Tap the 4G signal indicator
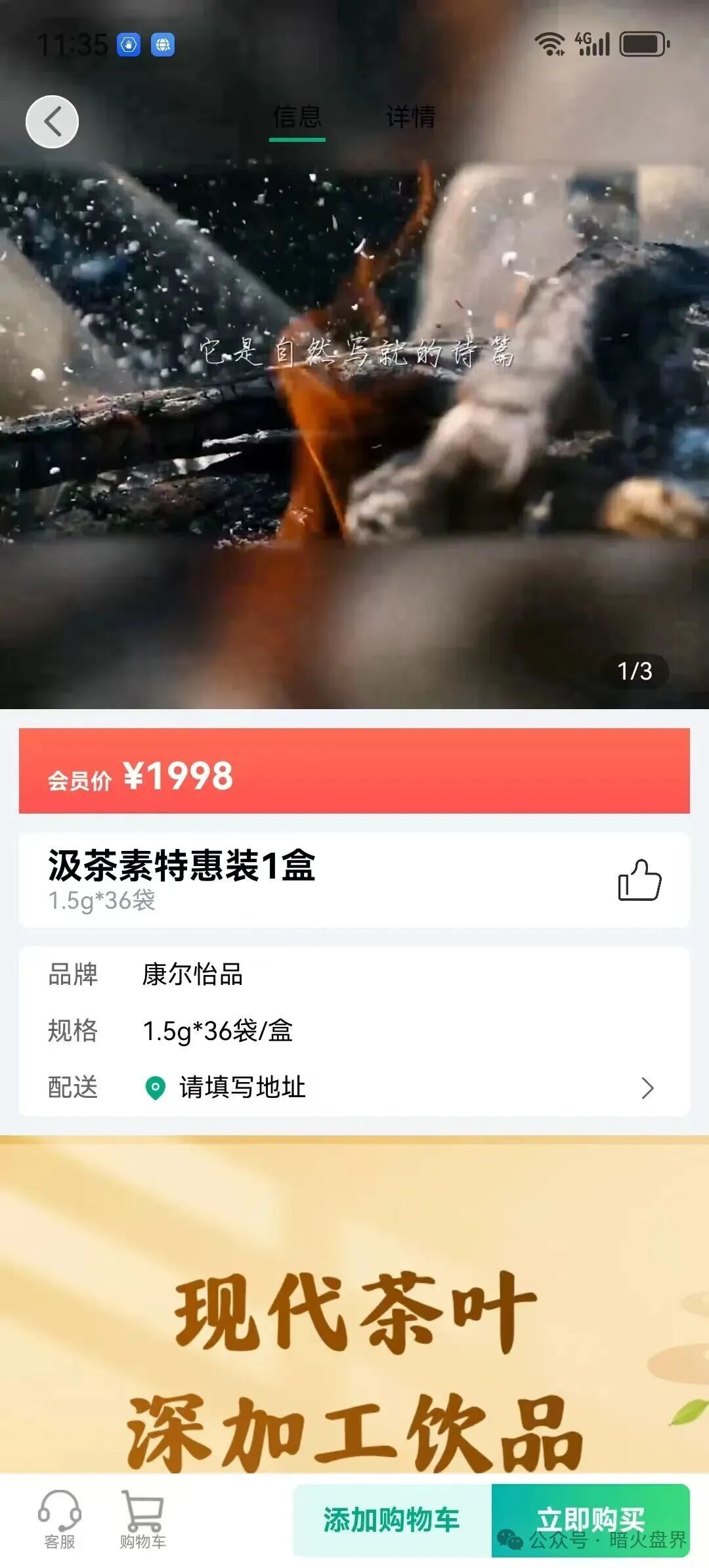709x1568 pixels. coord(591,43)
